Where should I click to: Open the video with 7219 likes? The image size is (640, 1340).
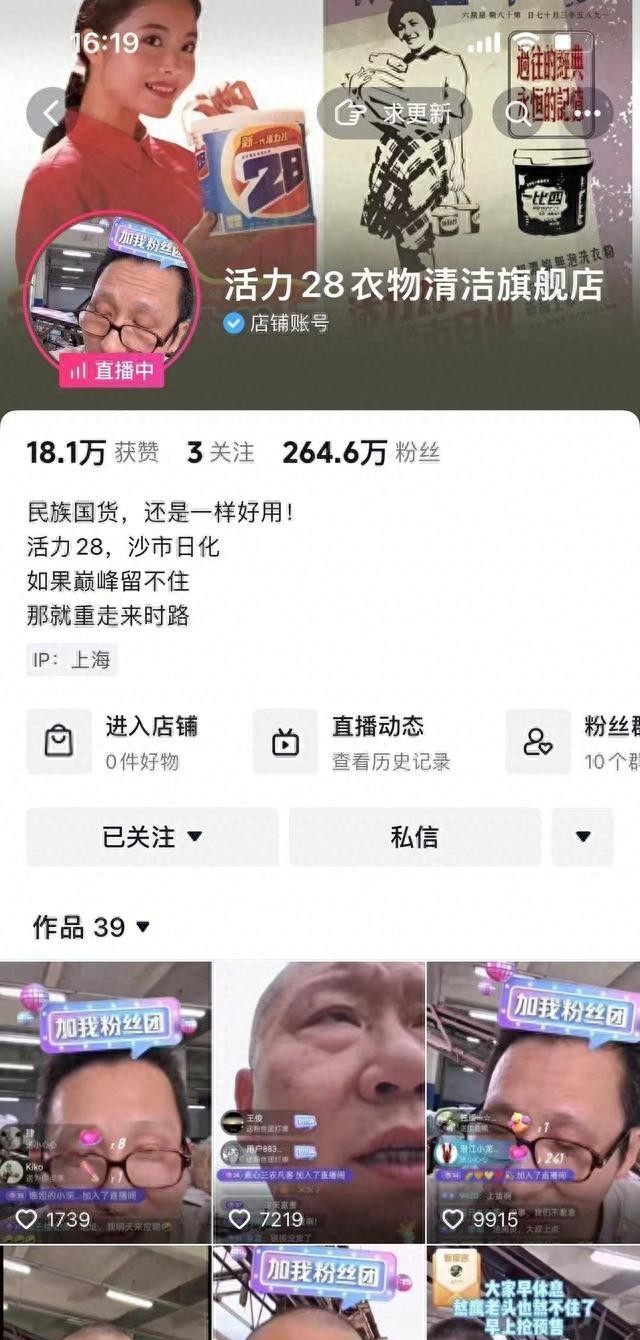pyautogui.click(x=319, y=1100)
